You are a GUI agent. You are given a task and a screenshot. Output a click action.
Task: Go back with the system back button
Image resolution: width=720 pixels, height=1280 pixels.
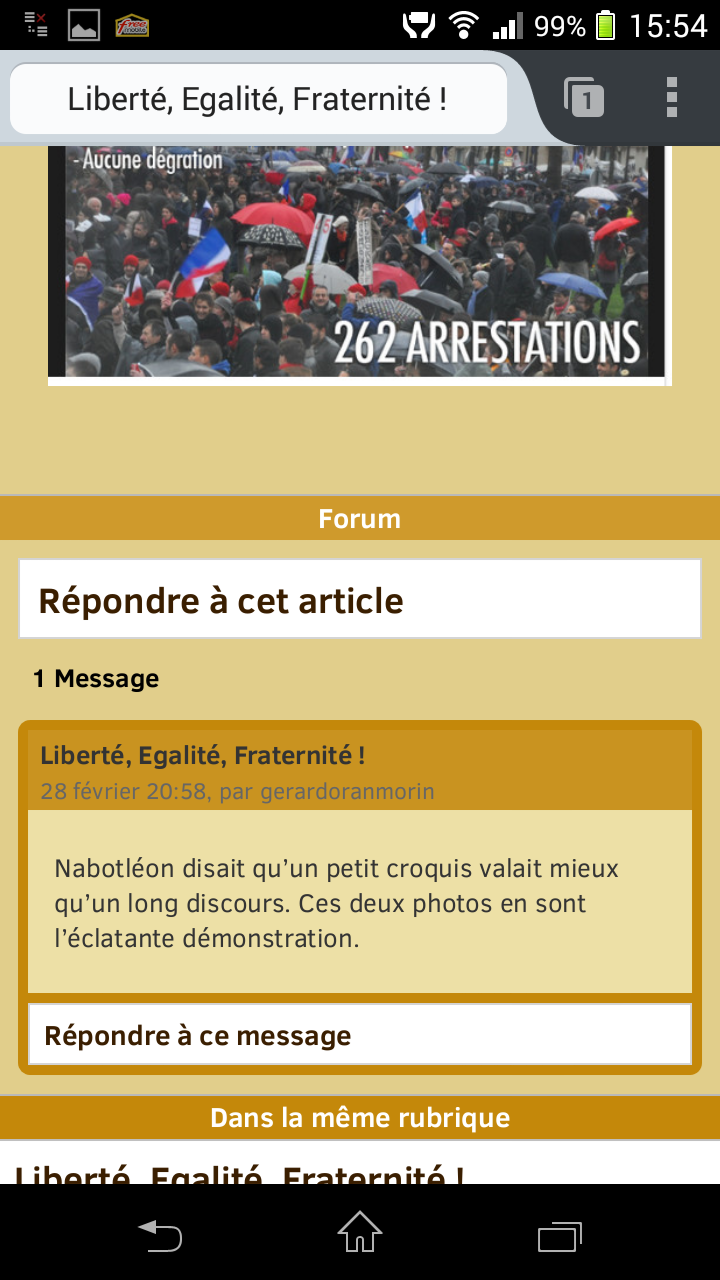tap(160, 1236)
